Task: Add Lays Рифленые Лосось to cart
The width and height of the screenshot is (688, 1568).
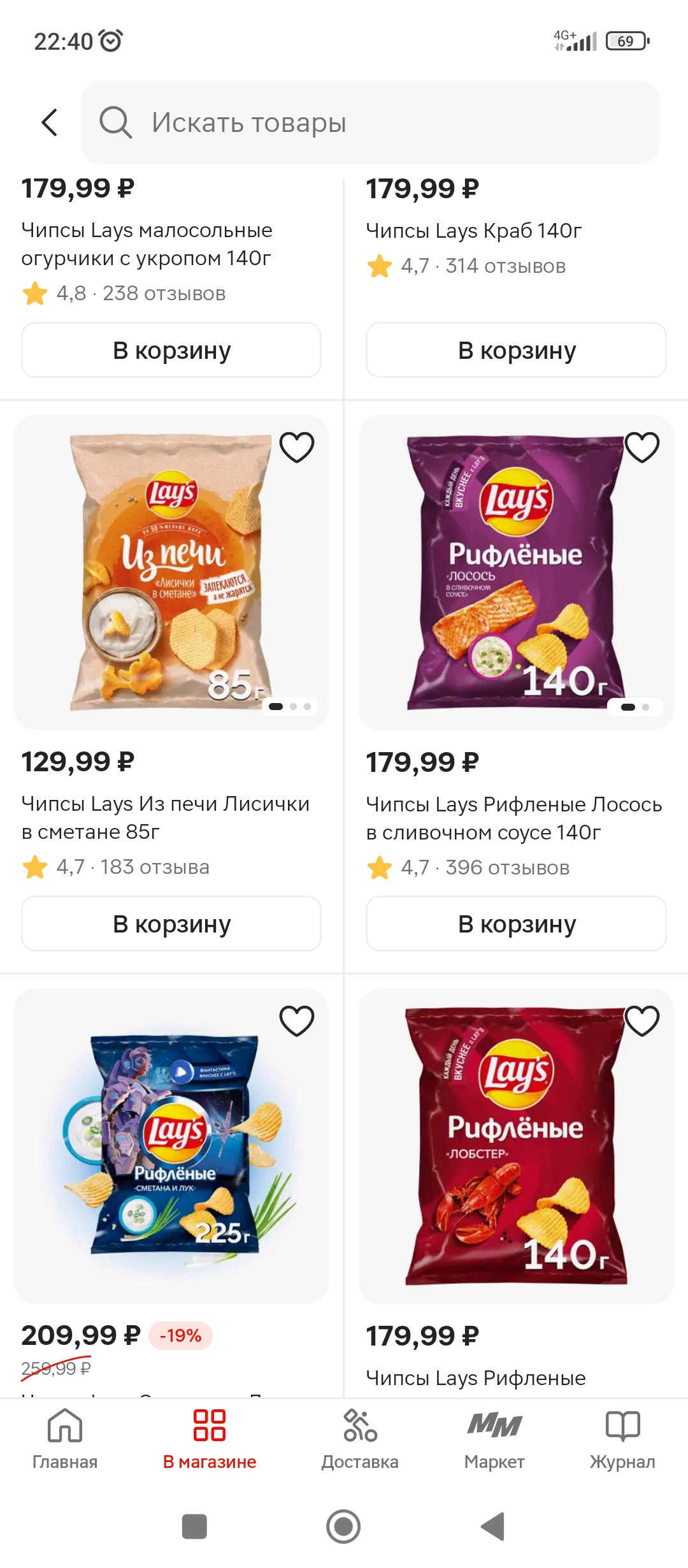Action: (516, 924)
